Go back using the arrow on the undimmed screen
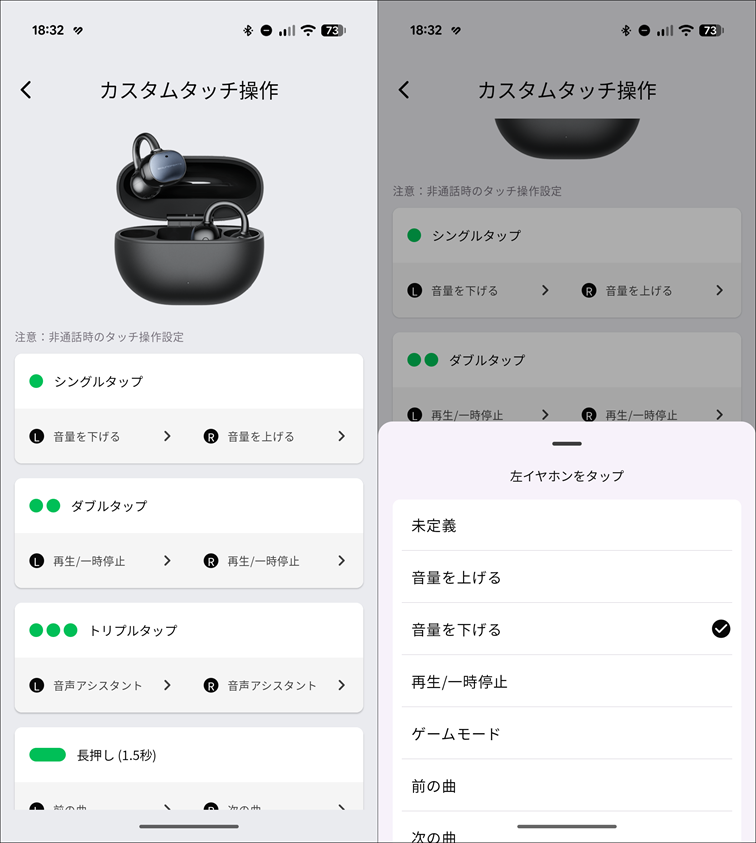This screenshot has width=756, height=843. pyautogui.click(x=27, y=90)
